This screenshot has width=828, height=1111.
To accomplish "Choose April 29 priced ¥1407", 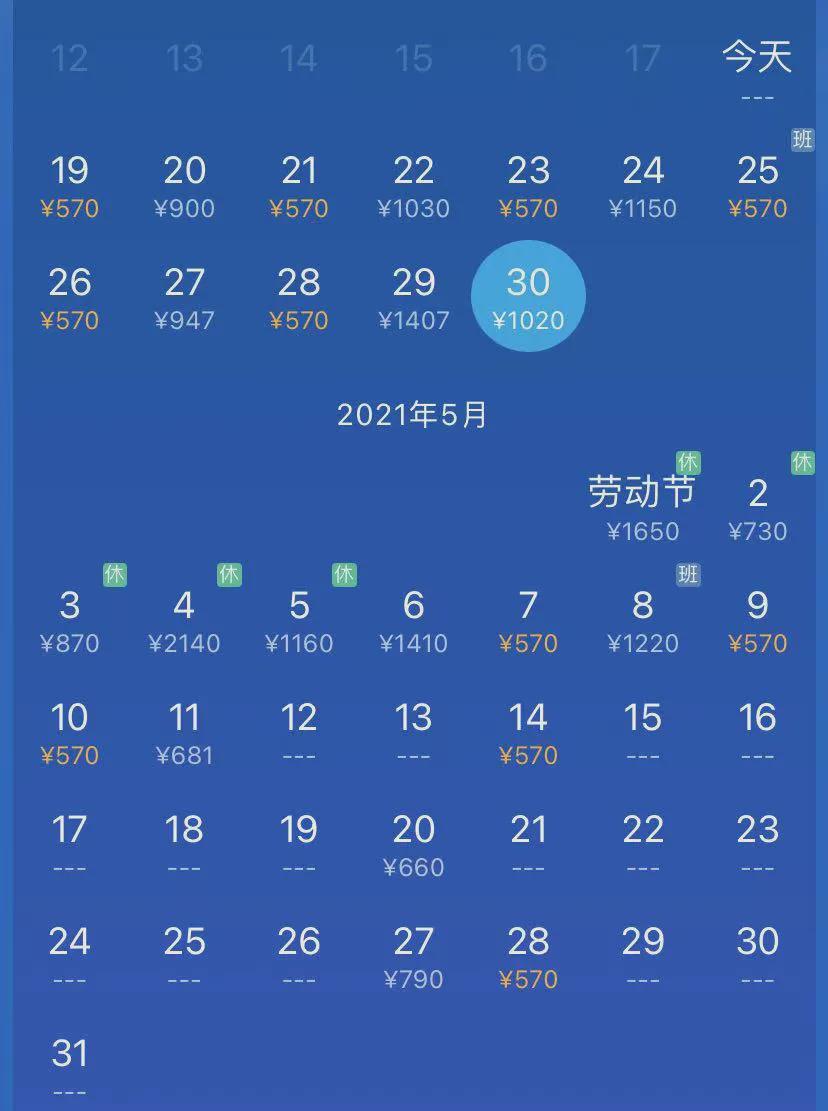I will [x=413, y=296].
